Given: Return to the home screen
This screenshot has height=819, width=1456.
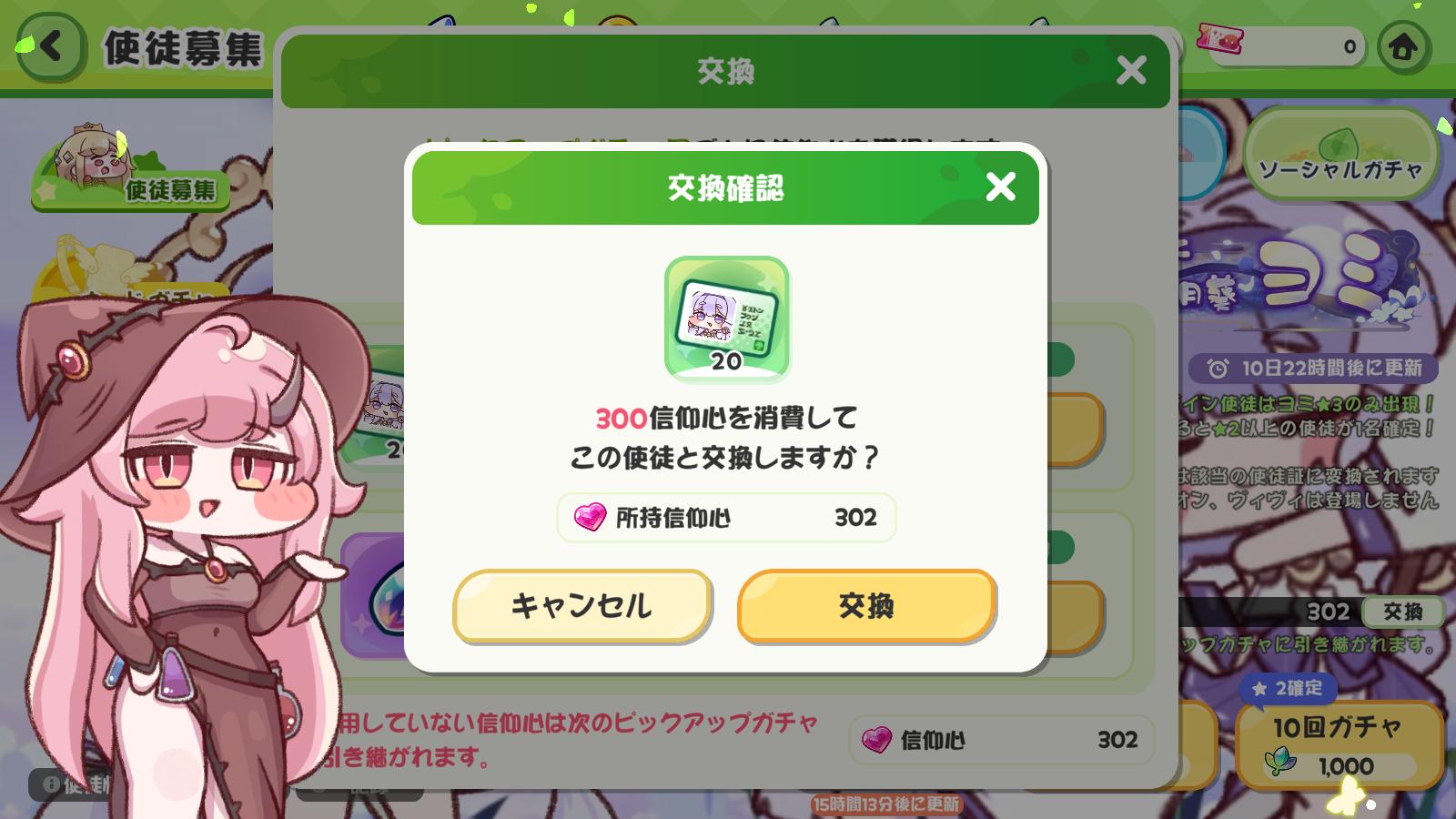Looking at the screenshot, I should pos(1402,46).
